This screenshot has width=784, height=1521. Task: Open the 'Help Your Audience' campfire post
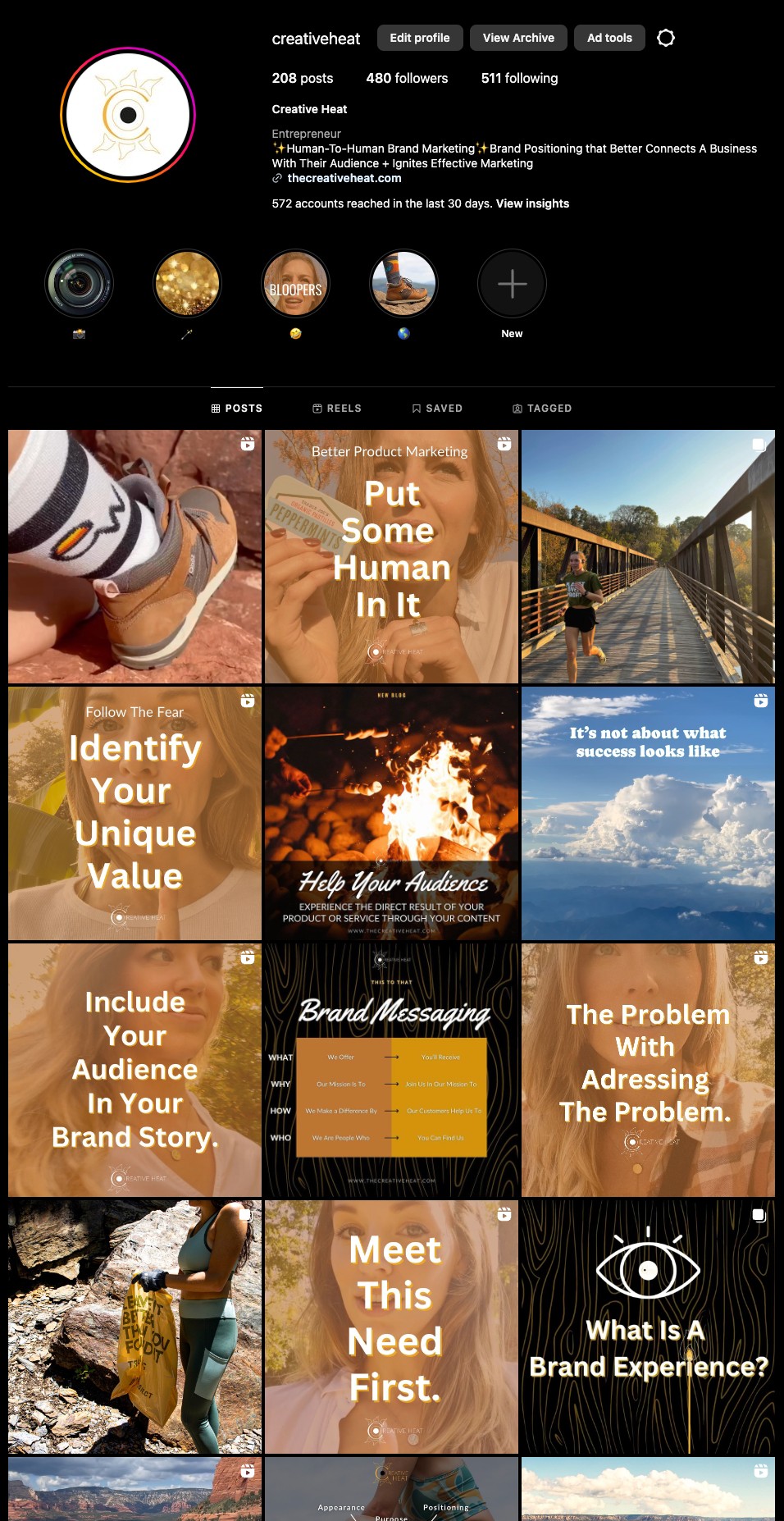[391, 813]
